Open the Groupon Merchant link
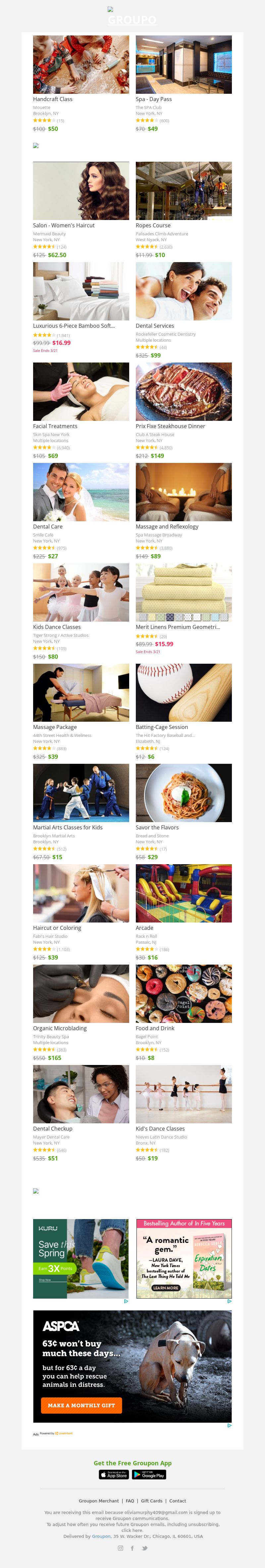 (x=98, y=1501)
